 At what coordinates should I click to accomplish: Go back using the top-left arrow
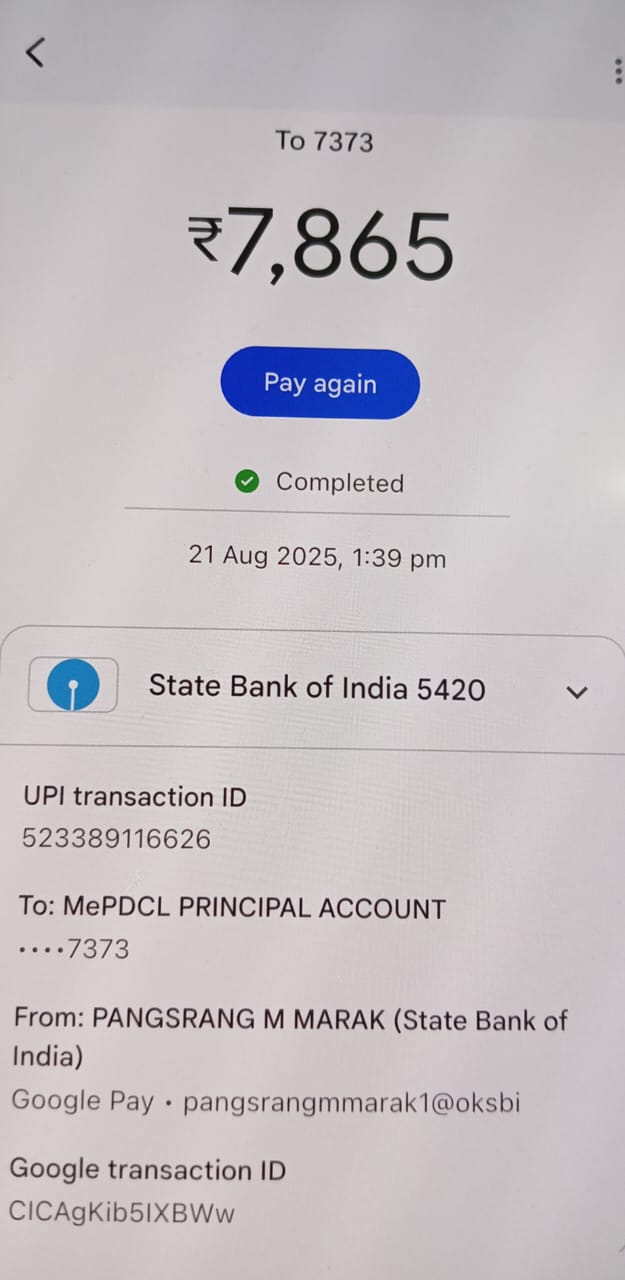pyautogui.click(x=36, y=52)
